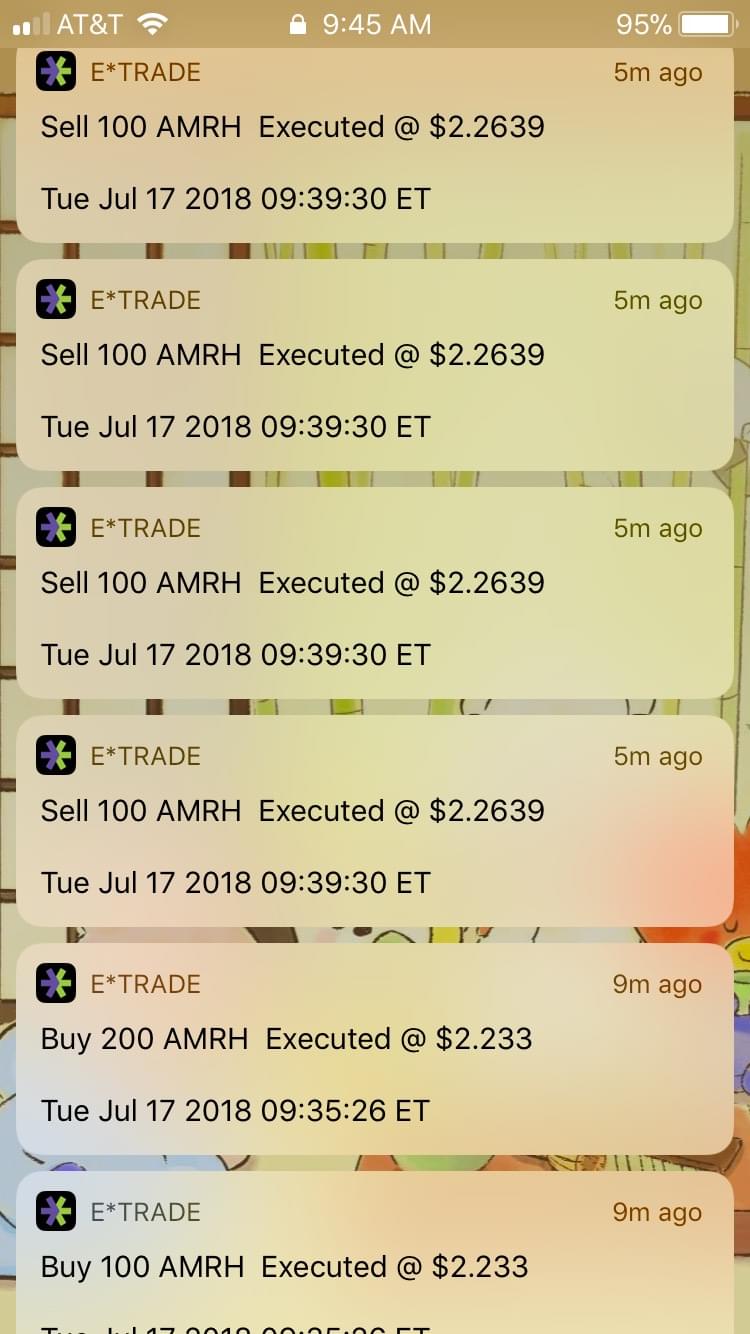
Task: Open the Buy 100 AMRH notification
Action: (374, 1260)
